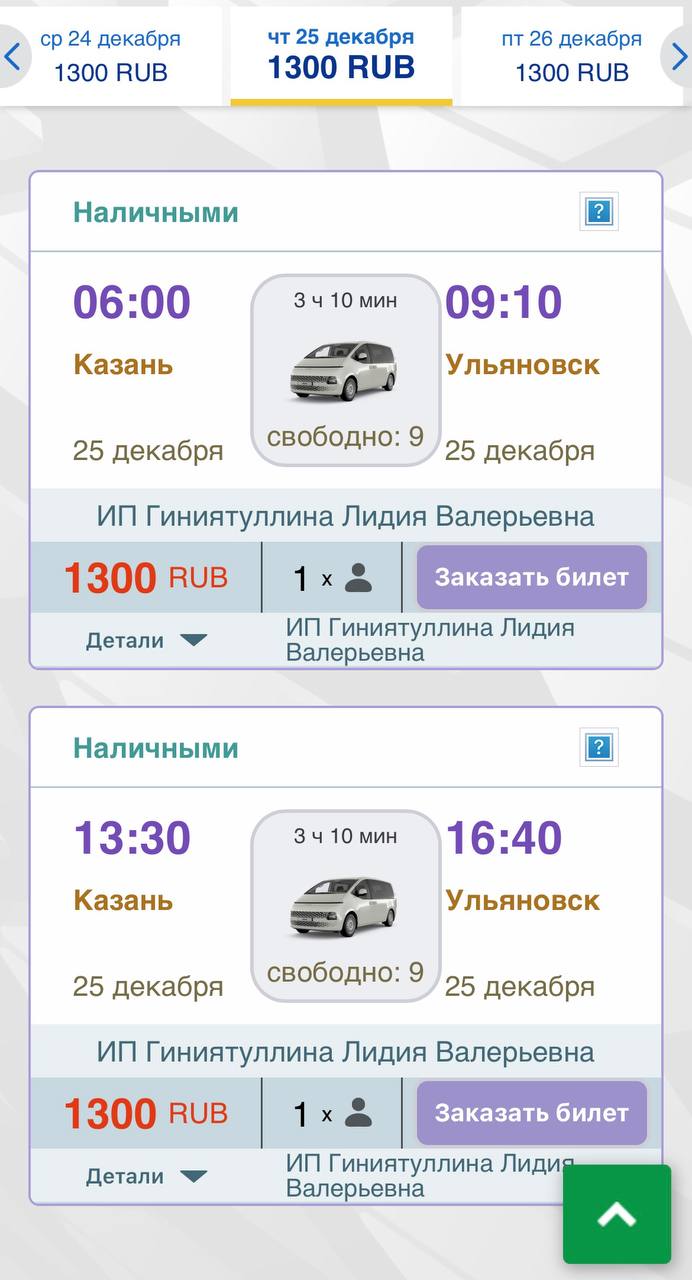Open help icon on the 06:00 trip

(x=599, y=211)
